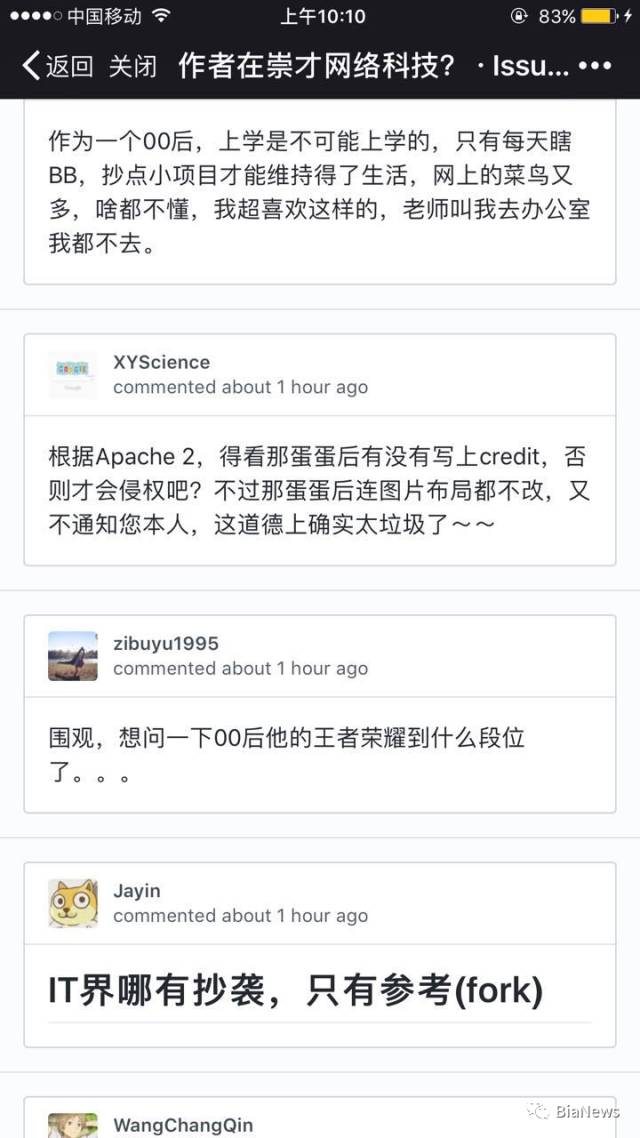The height and width of the screenshot is (1138, 640).
Task: Go back using the 返回 button
Action: click(x=58, y=67)
